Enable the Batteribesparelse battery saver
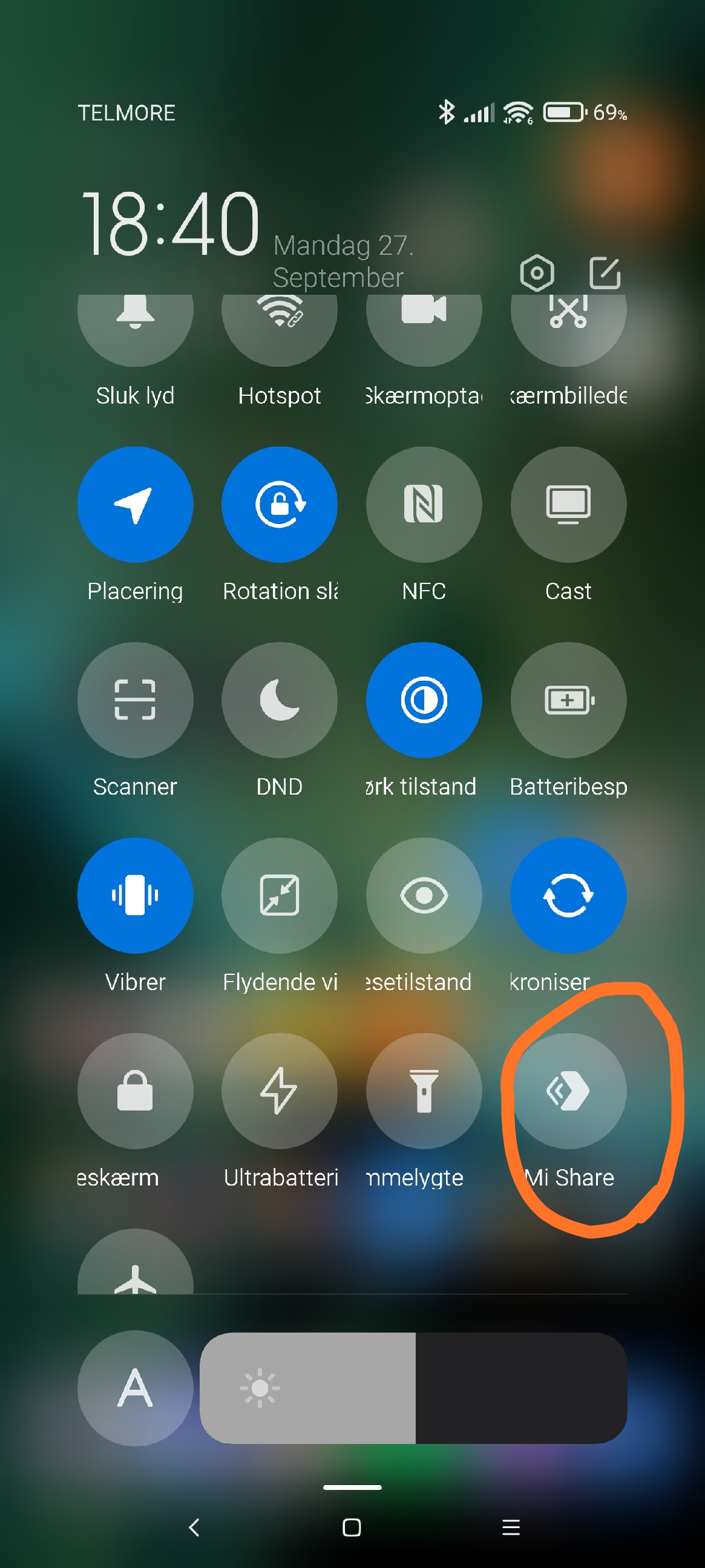This screenshot has width=705, height=1568. coord(568,700)
